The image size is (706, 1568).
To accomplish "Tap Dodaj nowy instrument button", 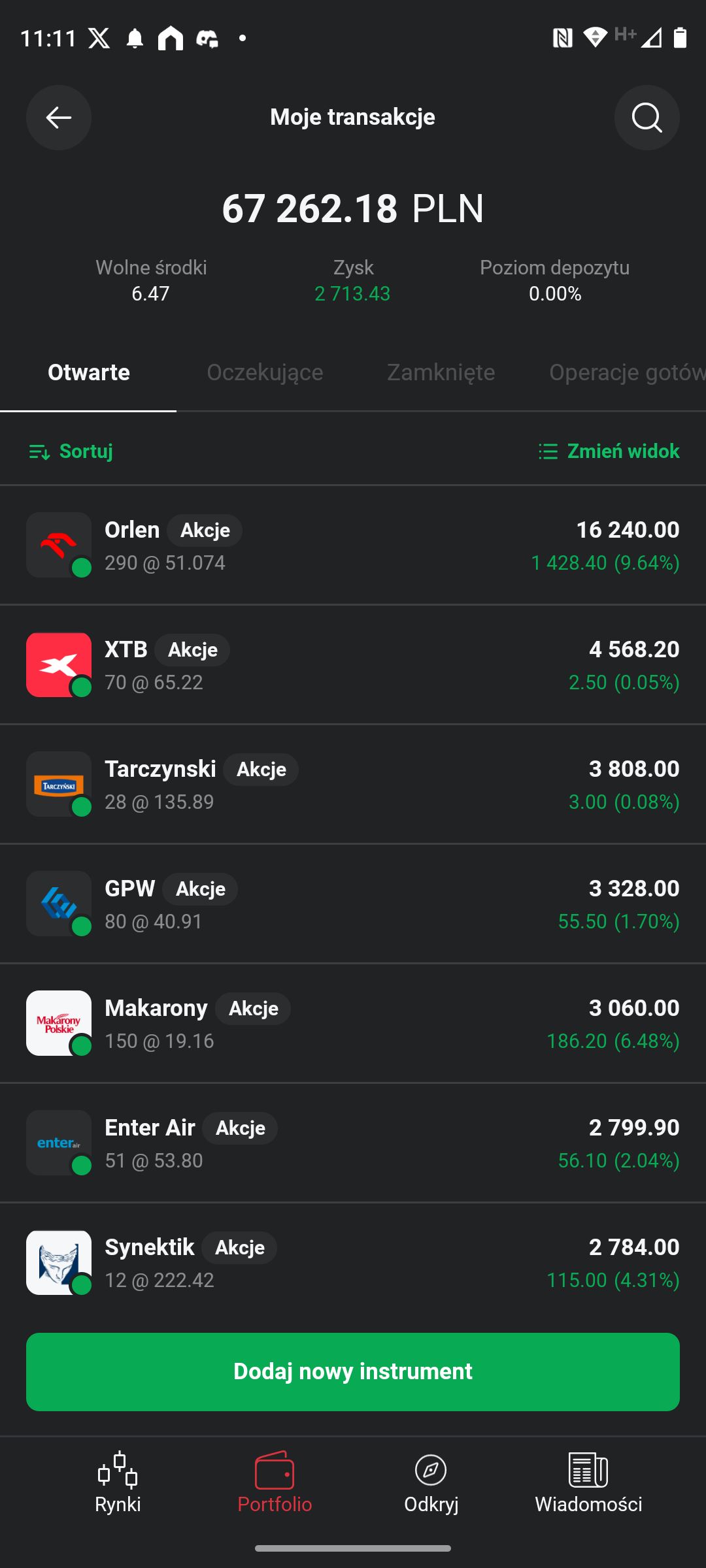I will (x=353, y=1371).
